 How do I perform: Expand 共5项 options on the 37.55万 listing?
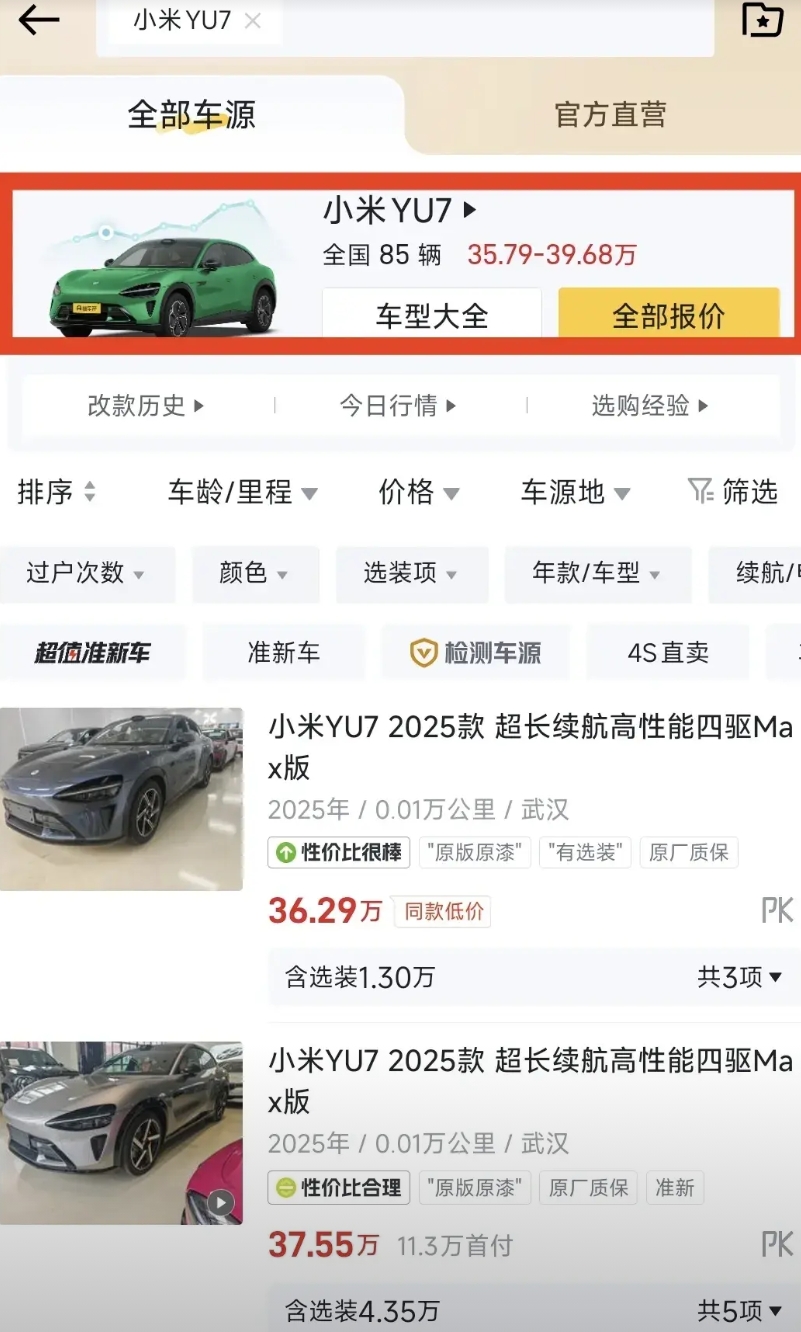739,1310
